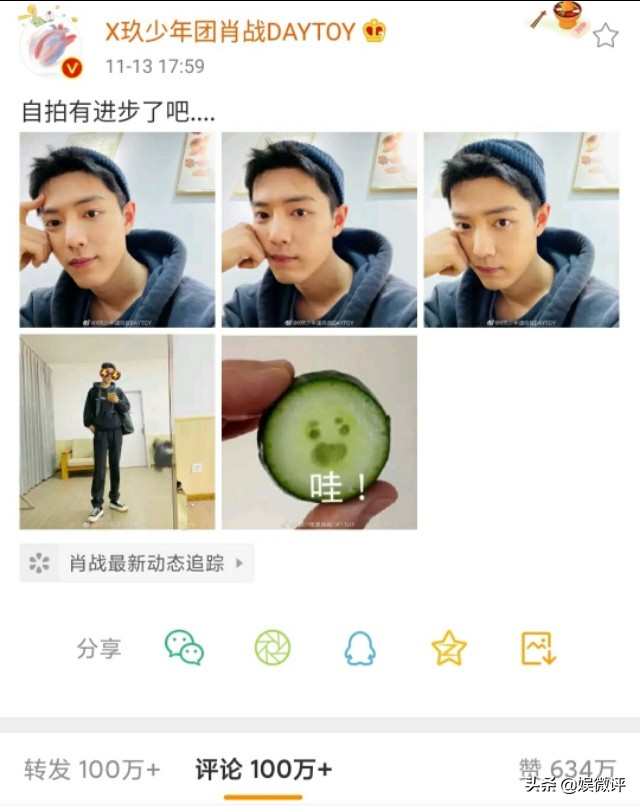View the full-body mirror photo
Screen dimensions: 640x807
pyautogui.click(x=117, y=432)
